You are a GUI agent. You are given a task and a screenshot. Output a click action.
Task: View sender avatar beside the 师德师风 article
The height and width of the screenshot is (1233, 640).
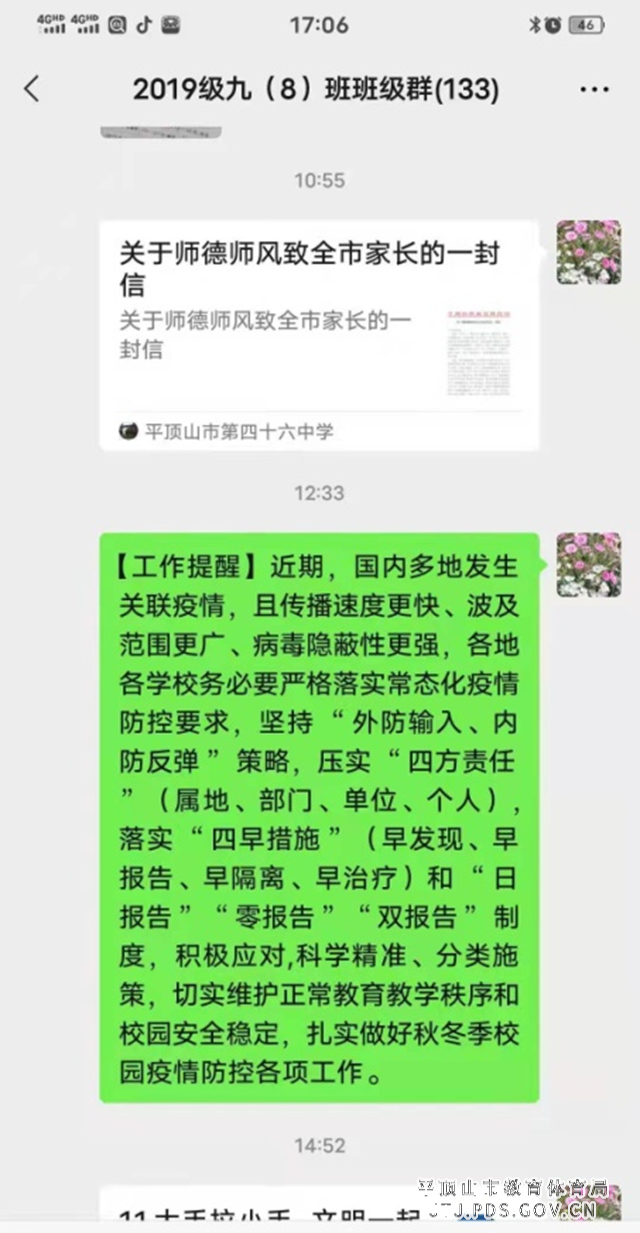pos(588,252)
